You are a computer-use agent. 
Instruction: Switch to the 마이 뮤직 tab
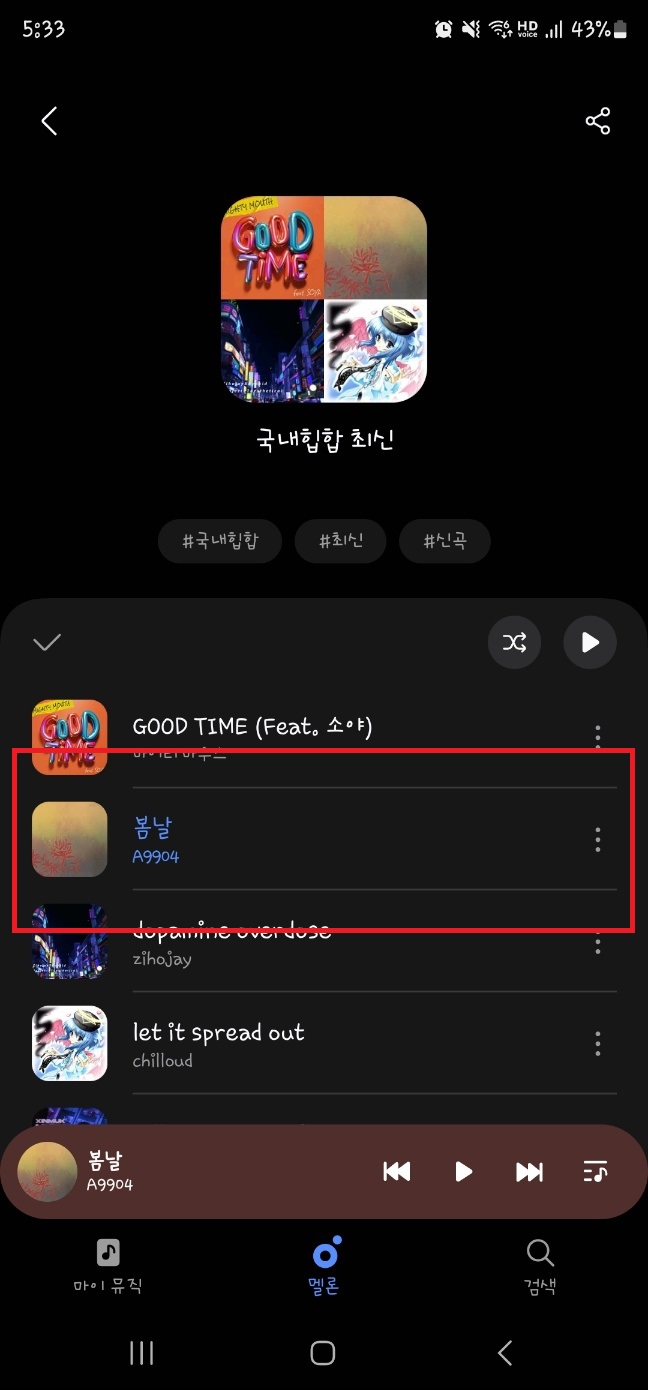(x=108, y=1265)
